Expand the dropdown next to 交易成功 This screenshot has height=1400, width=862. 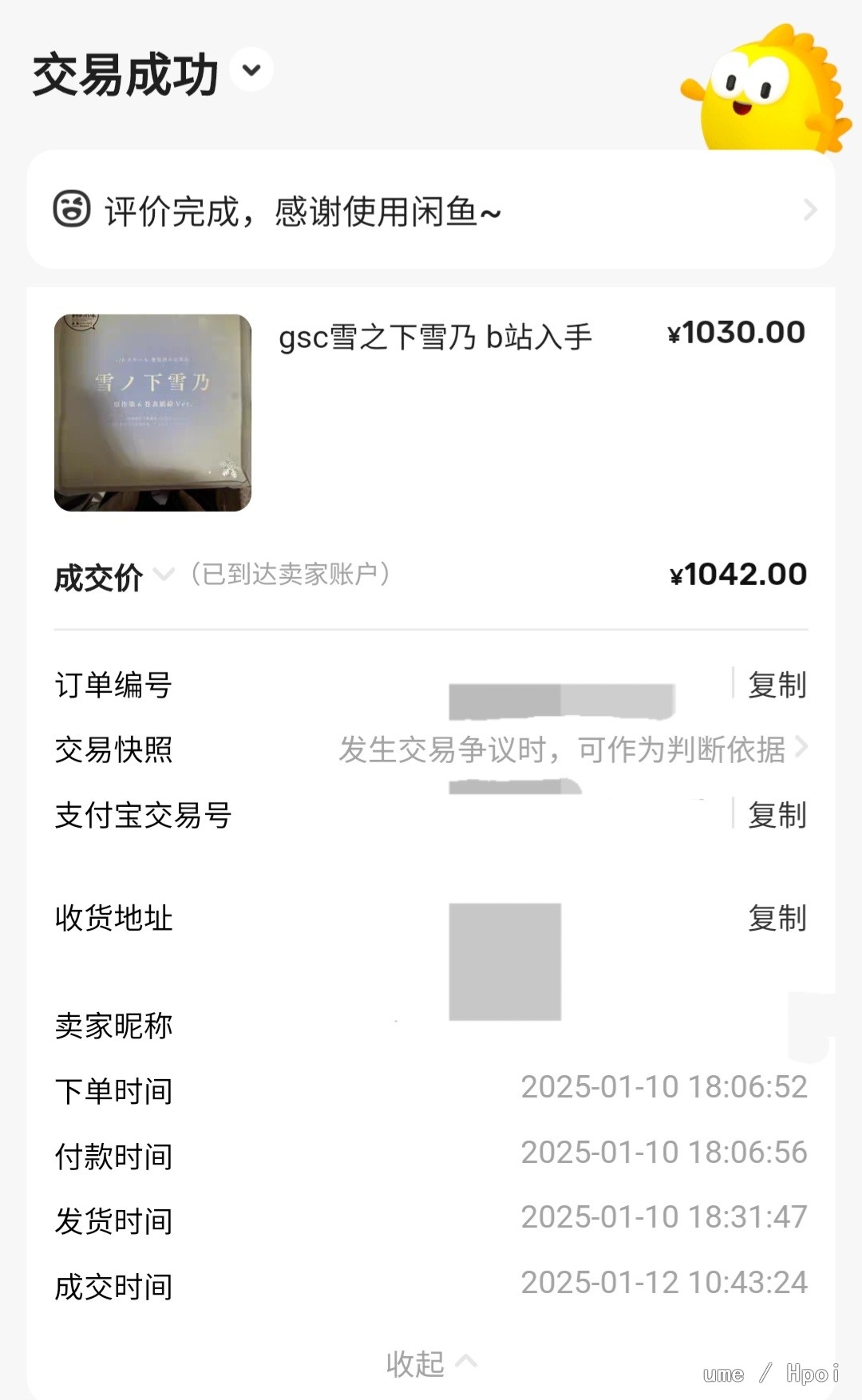tap(251, 70)
